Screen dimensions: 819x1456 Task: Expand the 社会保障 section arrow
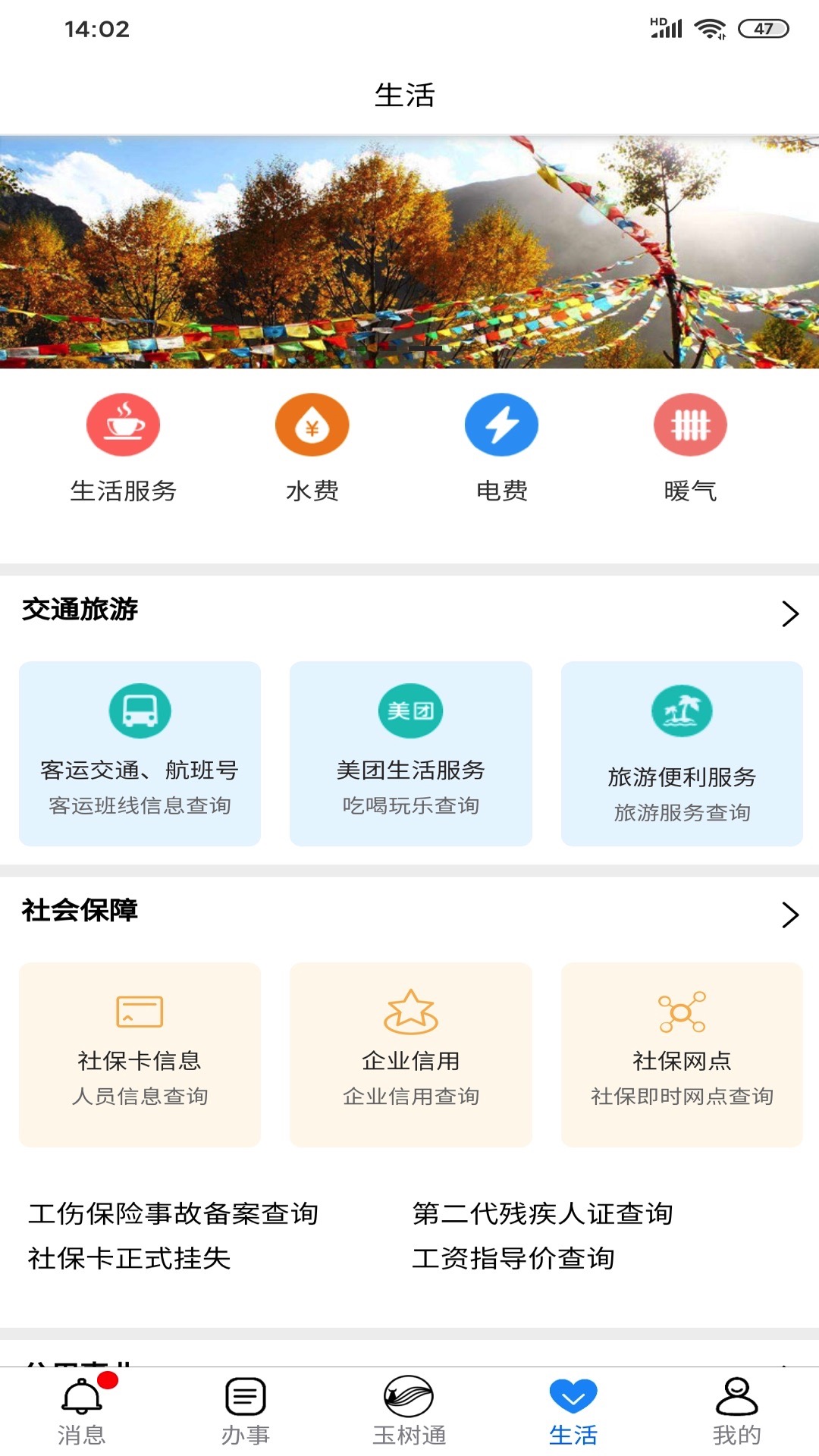pyautogui.click(x=790, y=915)
